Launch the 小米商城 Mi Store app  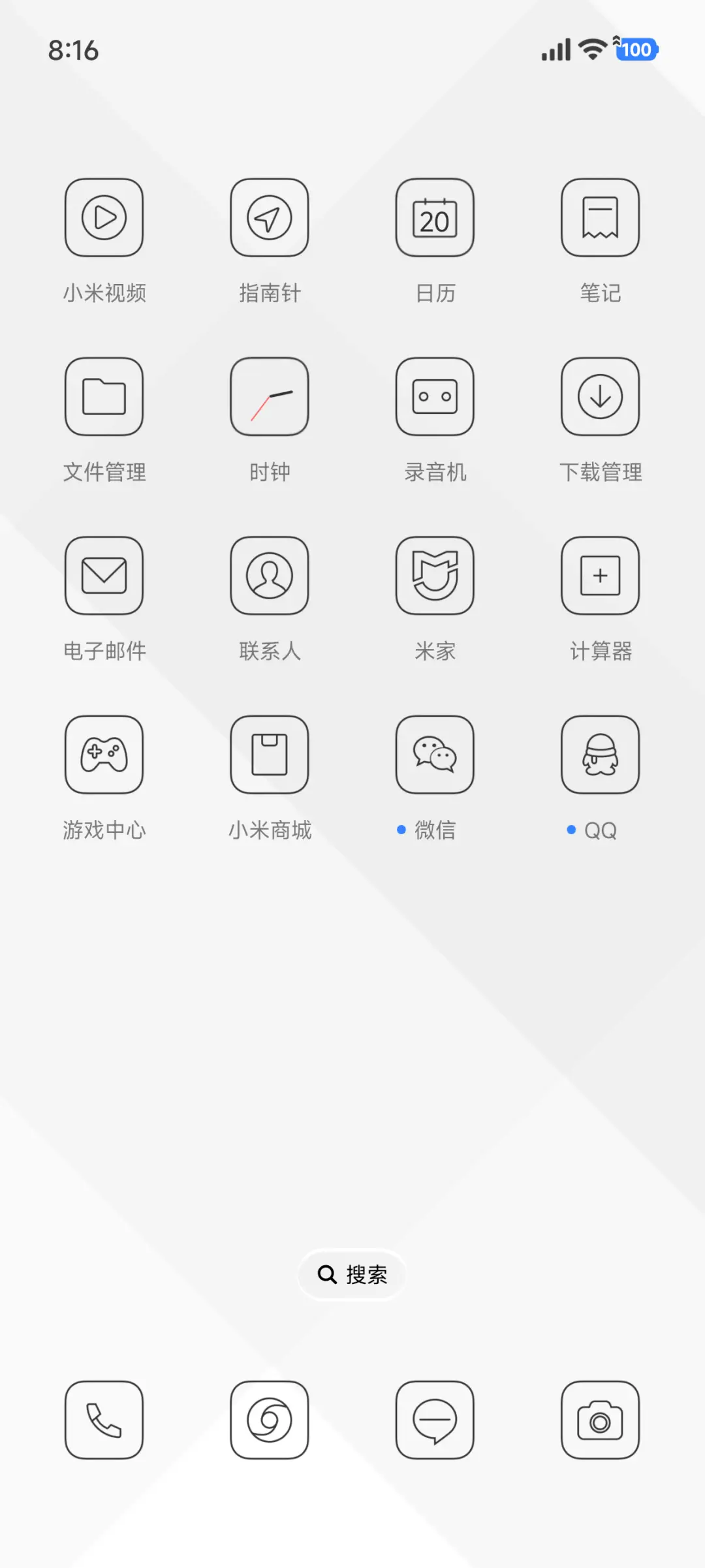(x=270, y=755)
